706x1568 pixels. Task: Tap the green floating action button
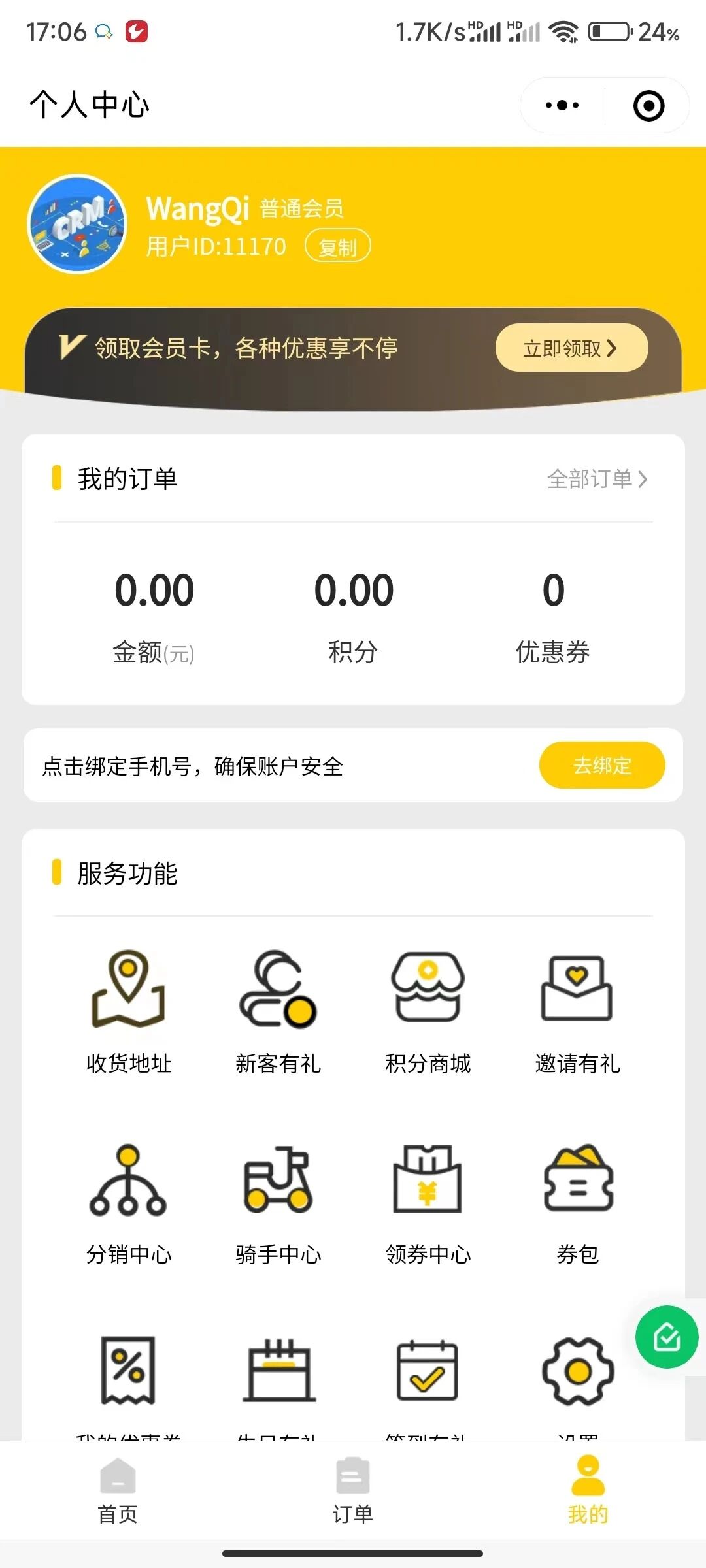pos(667,1337)
